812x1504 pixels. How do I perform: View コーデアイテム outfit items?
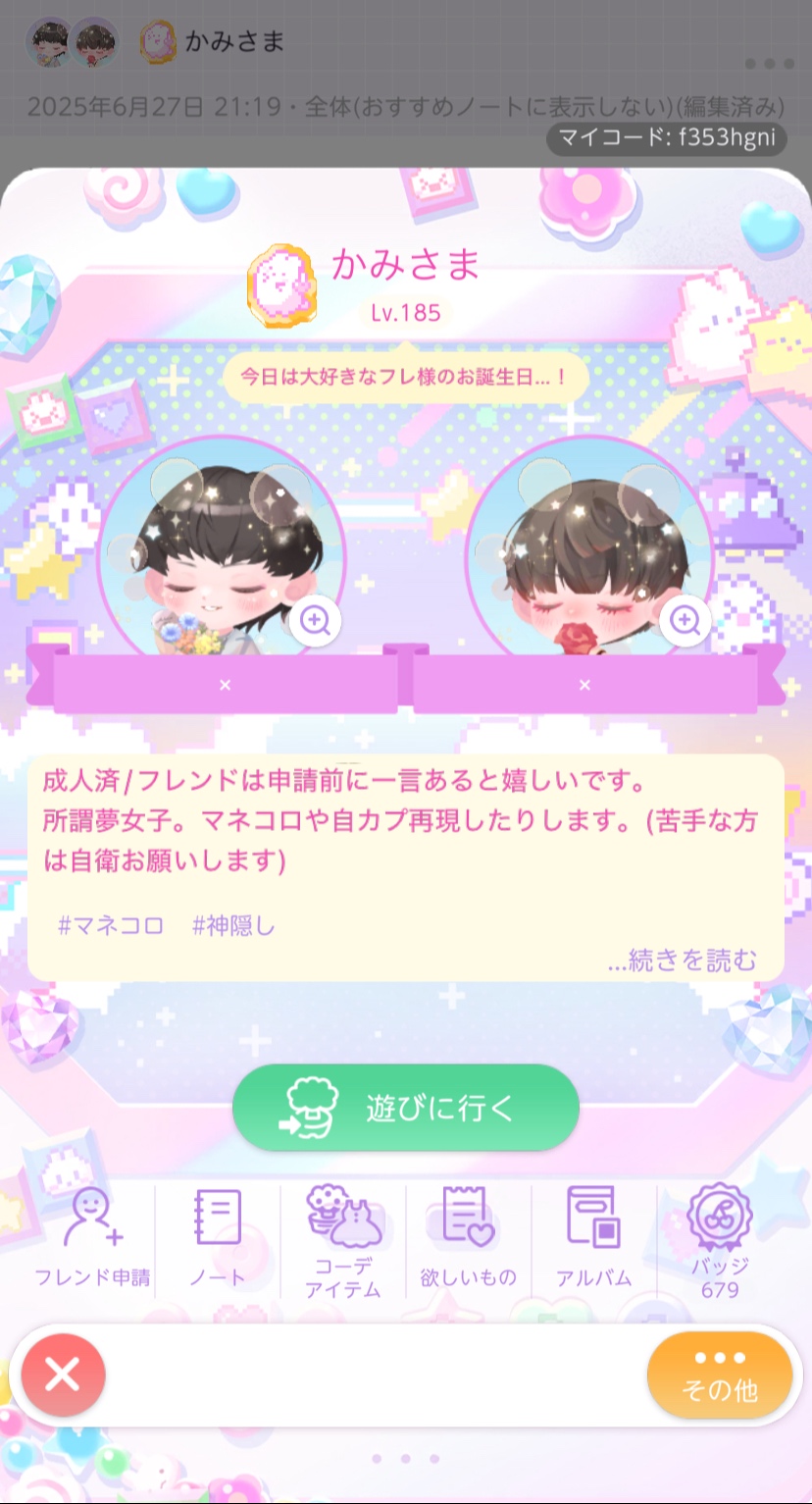coord(342,1241)
